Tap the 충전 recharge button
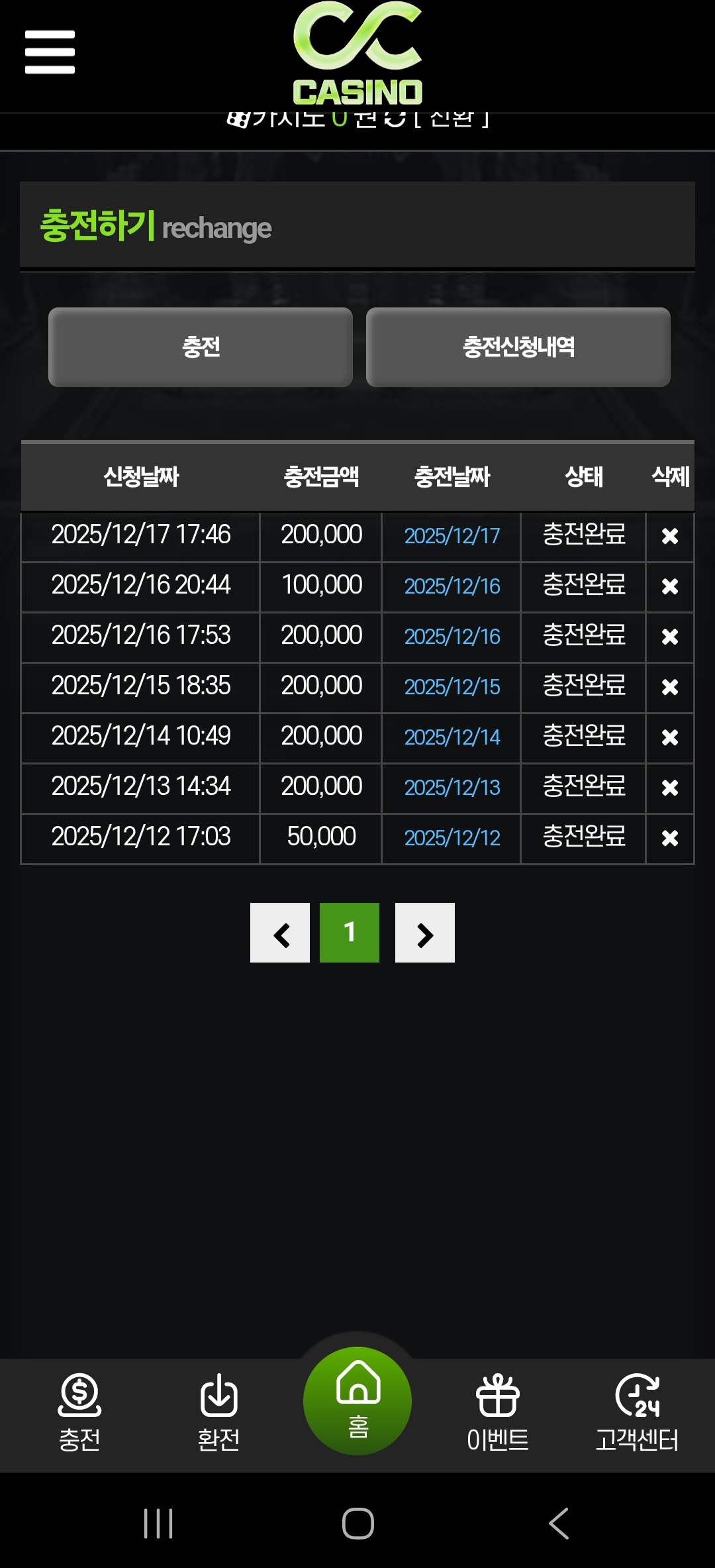715x1568 pixels. [x=201, y=347]
